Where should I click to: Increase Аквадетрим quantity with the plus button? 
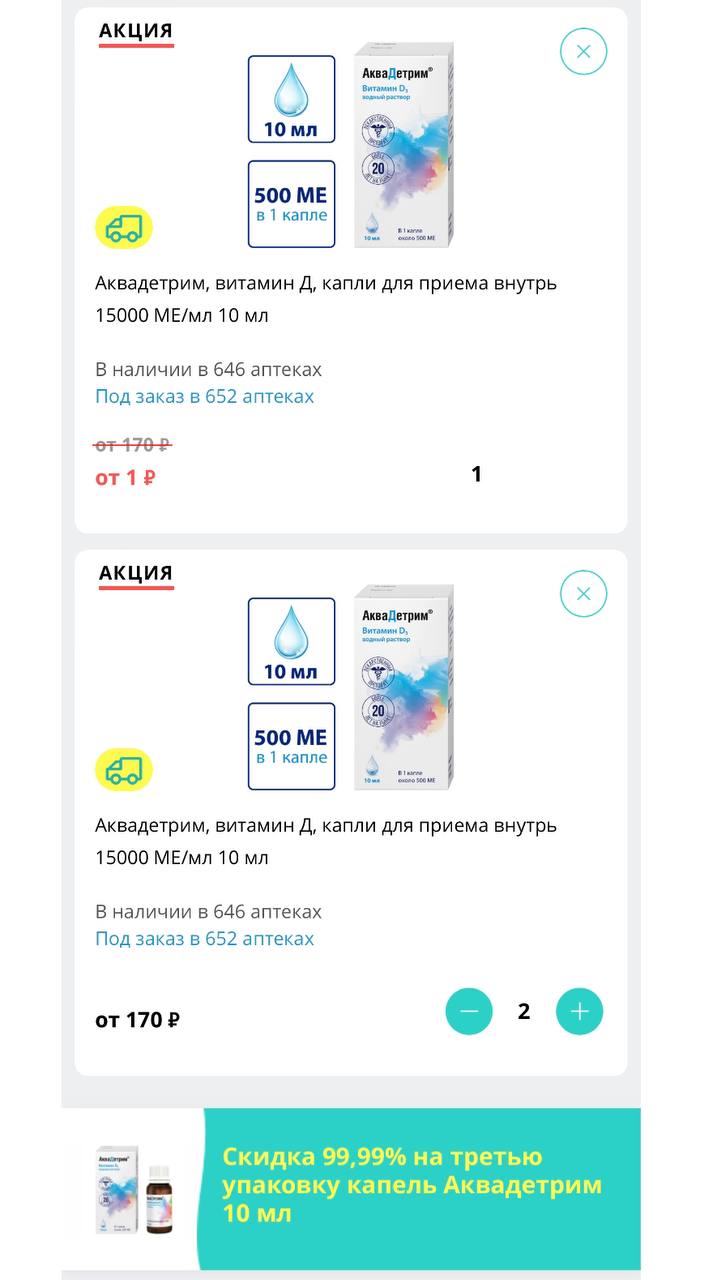[580, 1011]
